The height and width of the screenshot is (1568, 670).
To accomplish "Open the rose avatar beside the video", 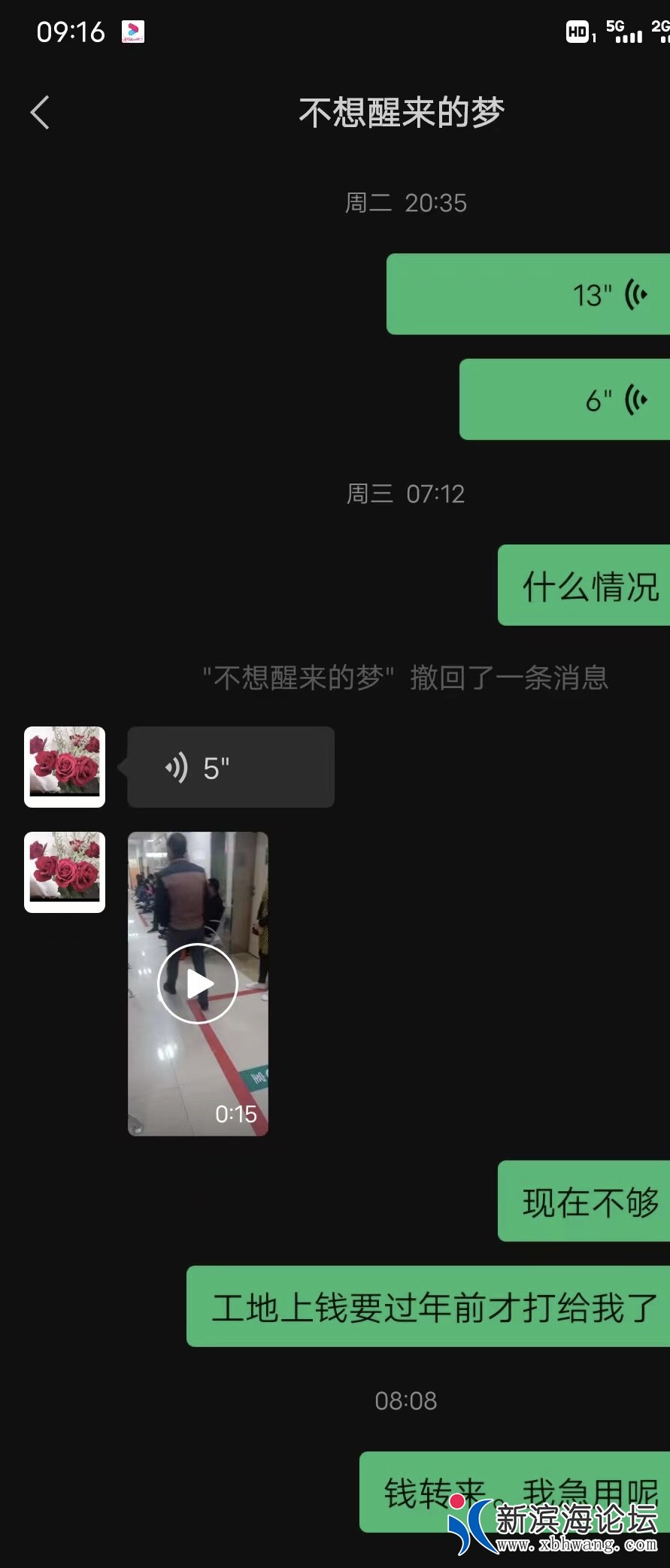I will click(65, 872).
